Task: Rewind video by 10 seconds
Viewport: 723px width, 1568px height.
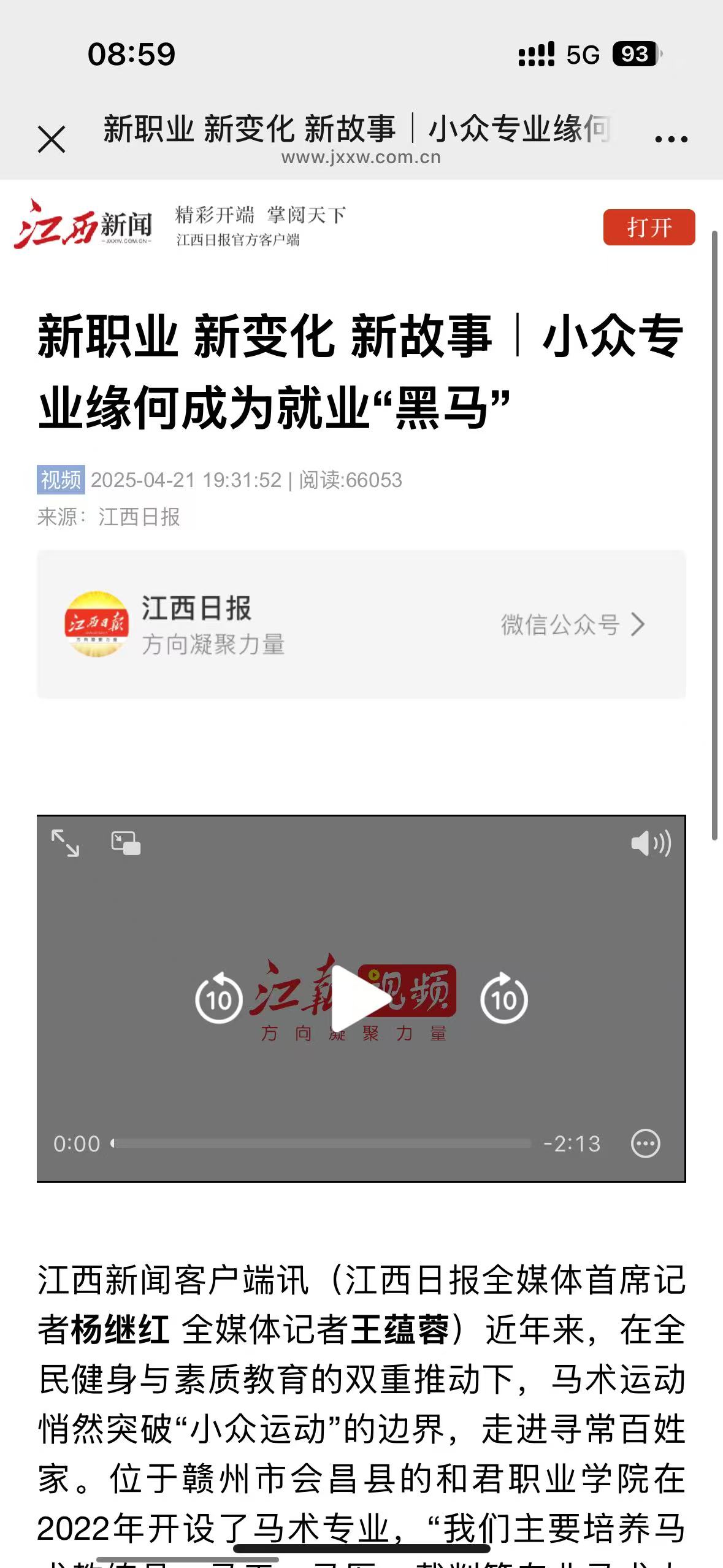Action: pyautogui.click(x=219, y=999)
